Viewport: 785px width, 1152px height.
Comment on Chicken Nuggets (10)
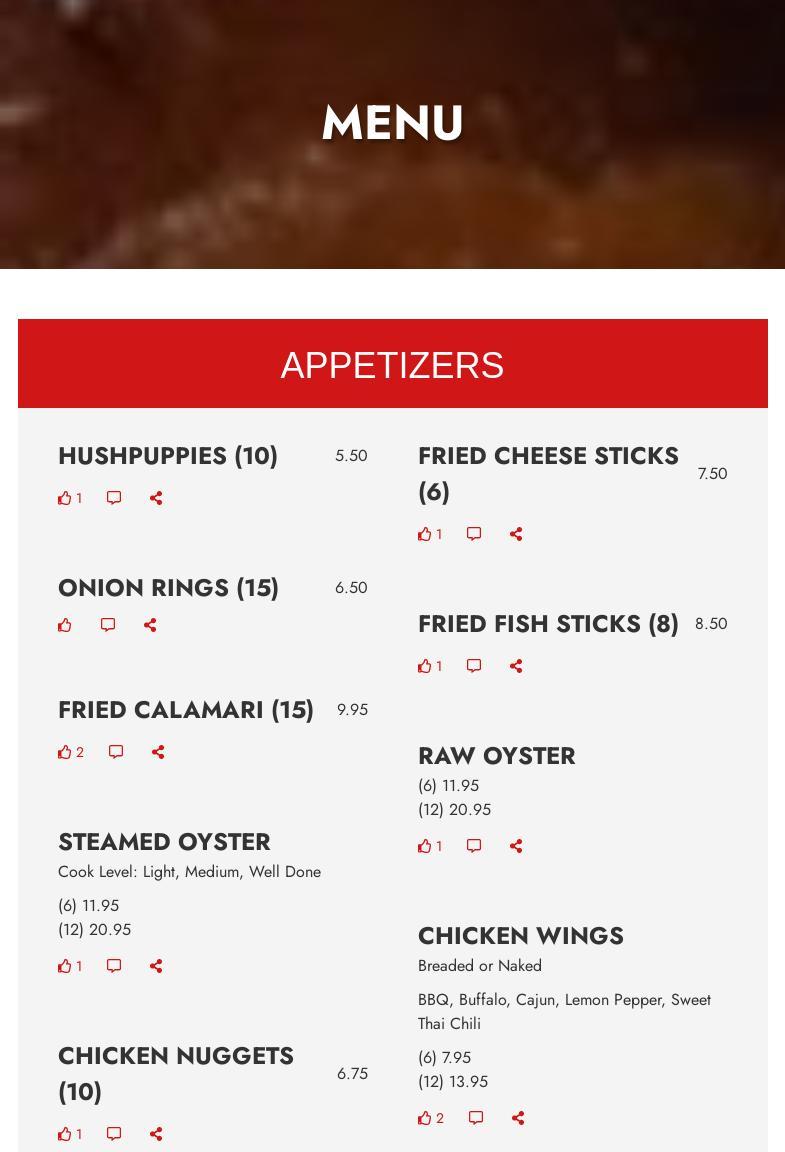pos(114,1134)
